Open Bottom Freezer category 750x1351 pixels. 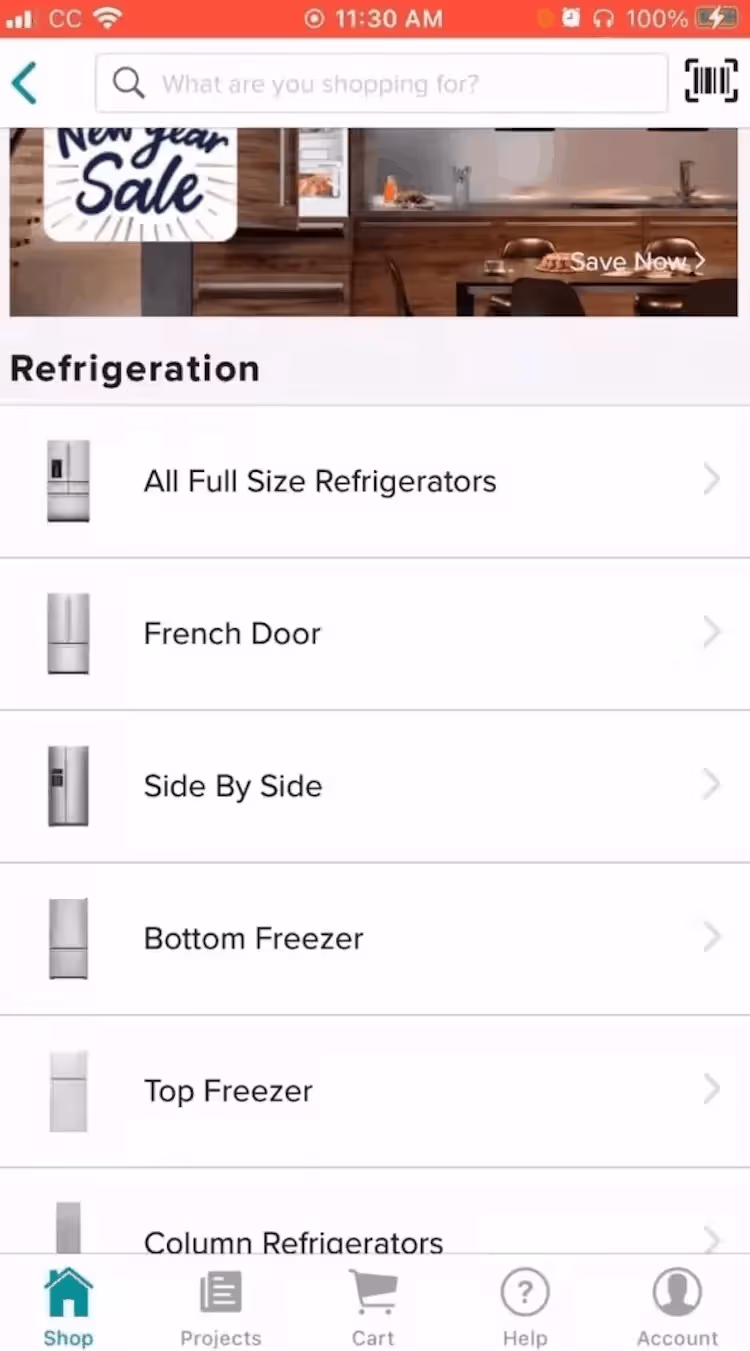(375, 939)
